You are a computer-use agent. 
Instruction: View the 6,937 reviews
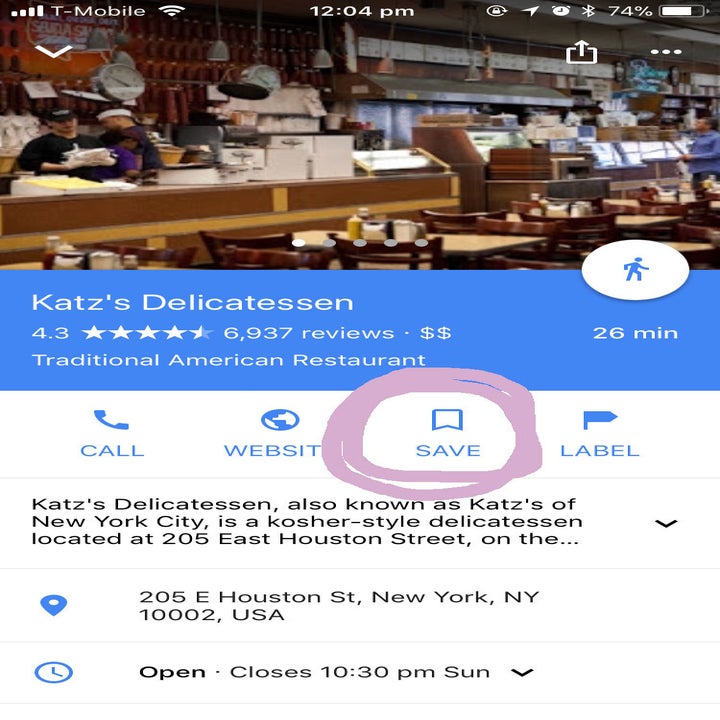coord(309,333)
